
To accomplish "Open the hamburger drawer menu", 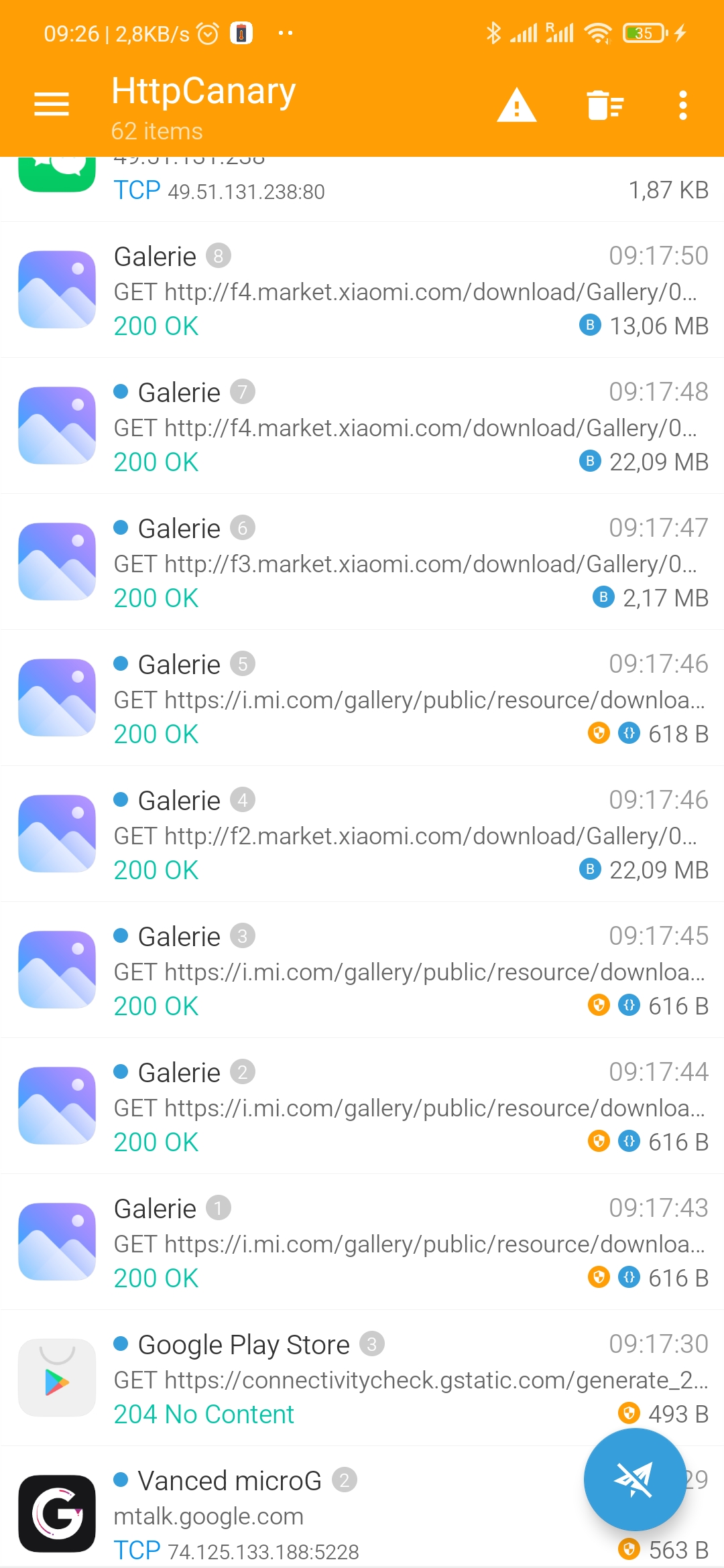I will coord(52,105).
